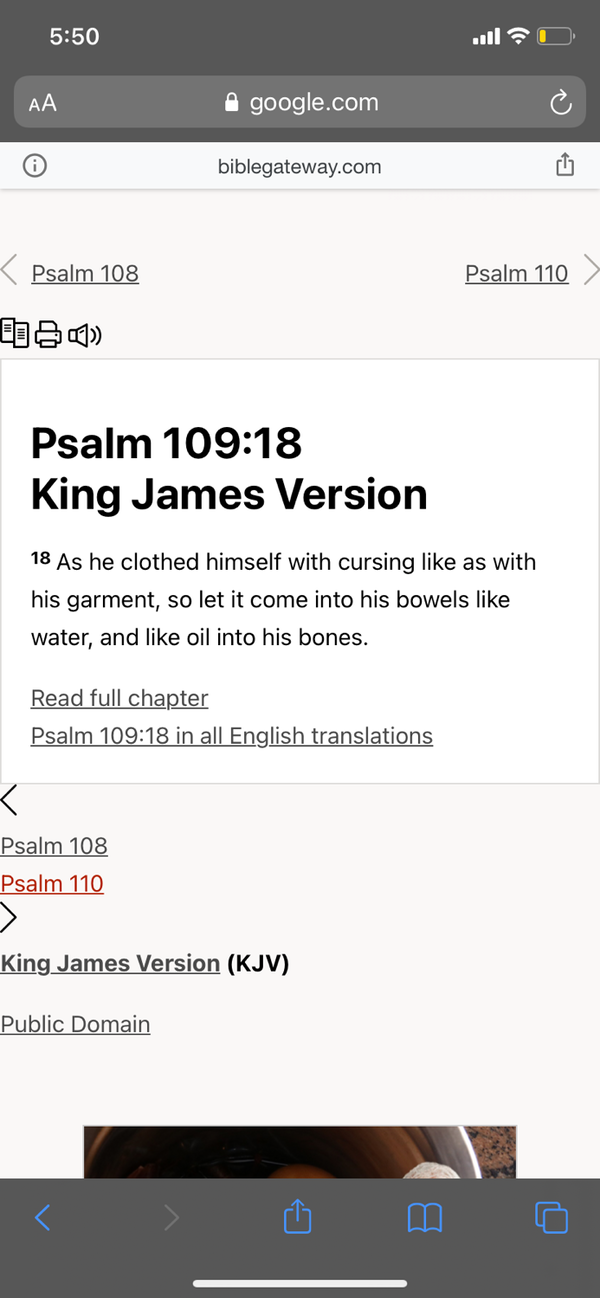The image size is (600, 1298).
Task: Share the biblegateway.com page link
Action: [x=565, y=166]
